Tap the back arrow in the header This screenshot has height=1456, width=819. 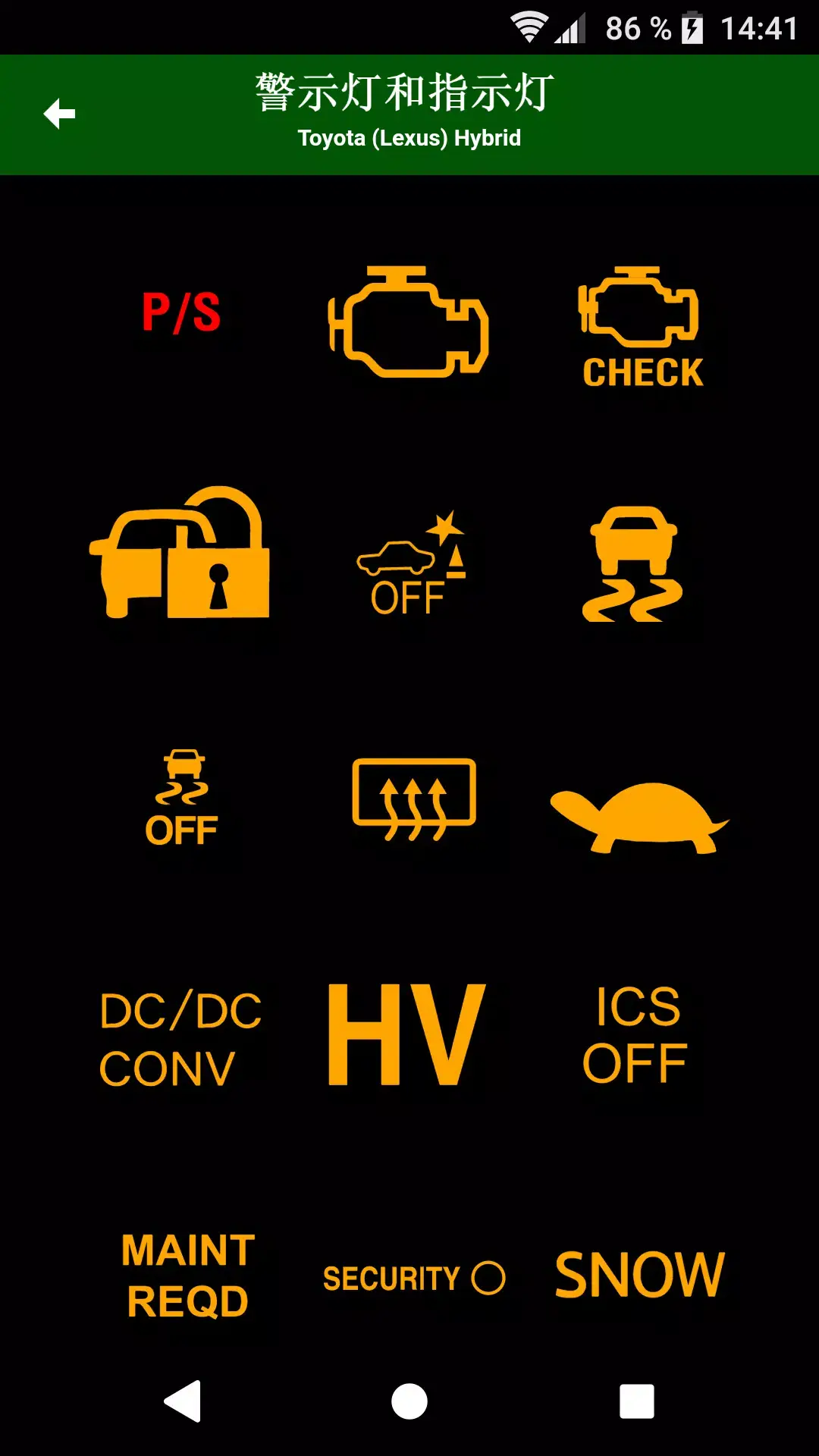tap(61, 114)
